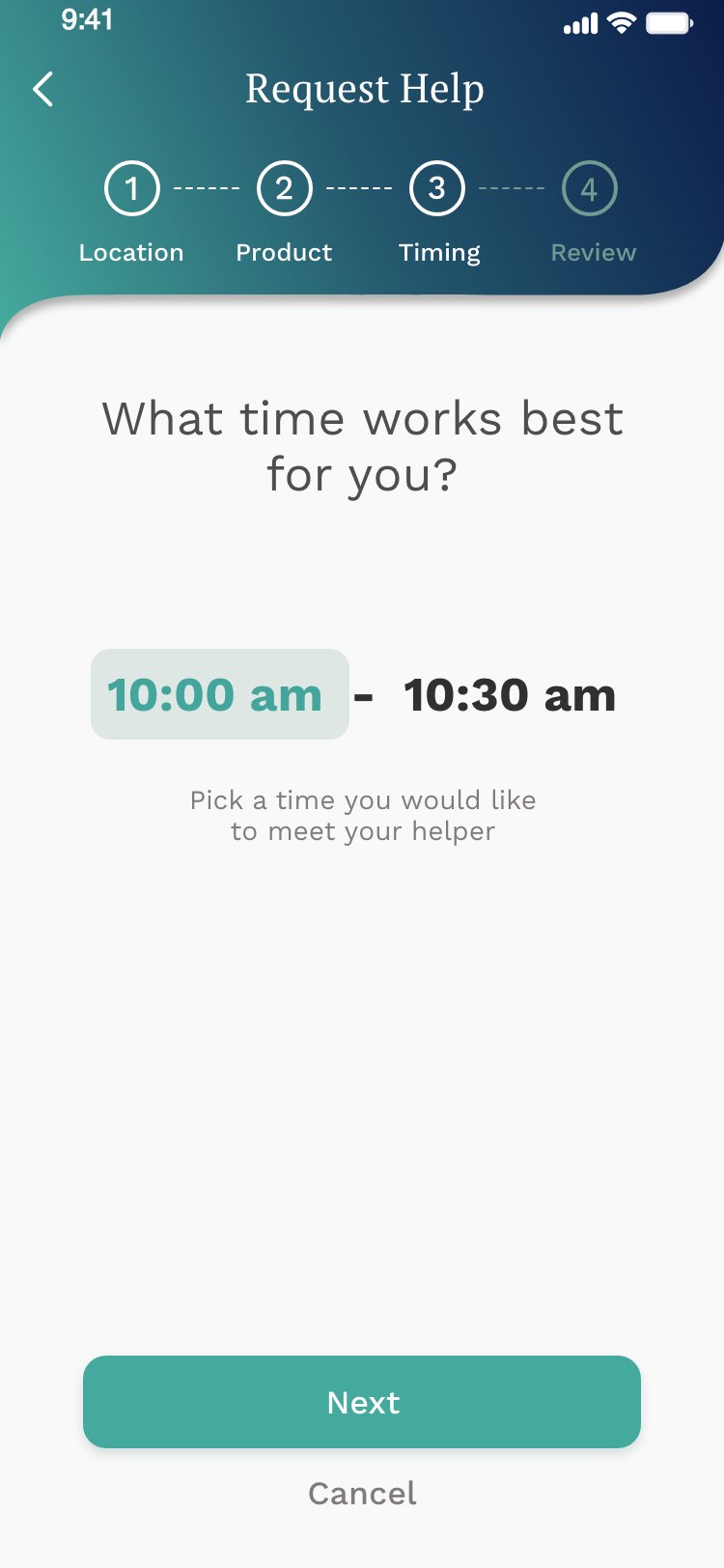Cancel the help request
Screen dimensions: 724x1568
(x=362, y=1494)
